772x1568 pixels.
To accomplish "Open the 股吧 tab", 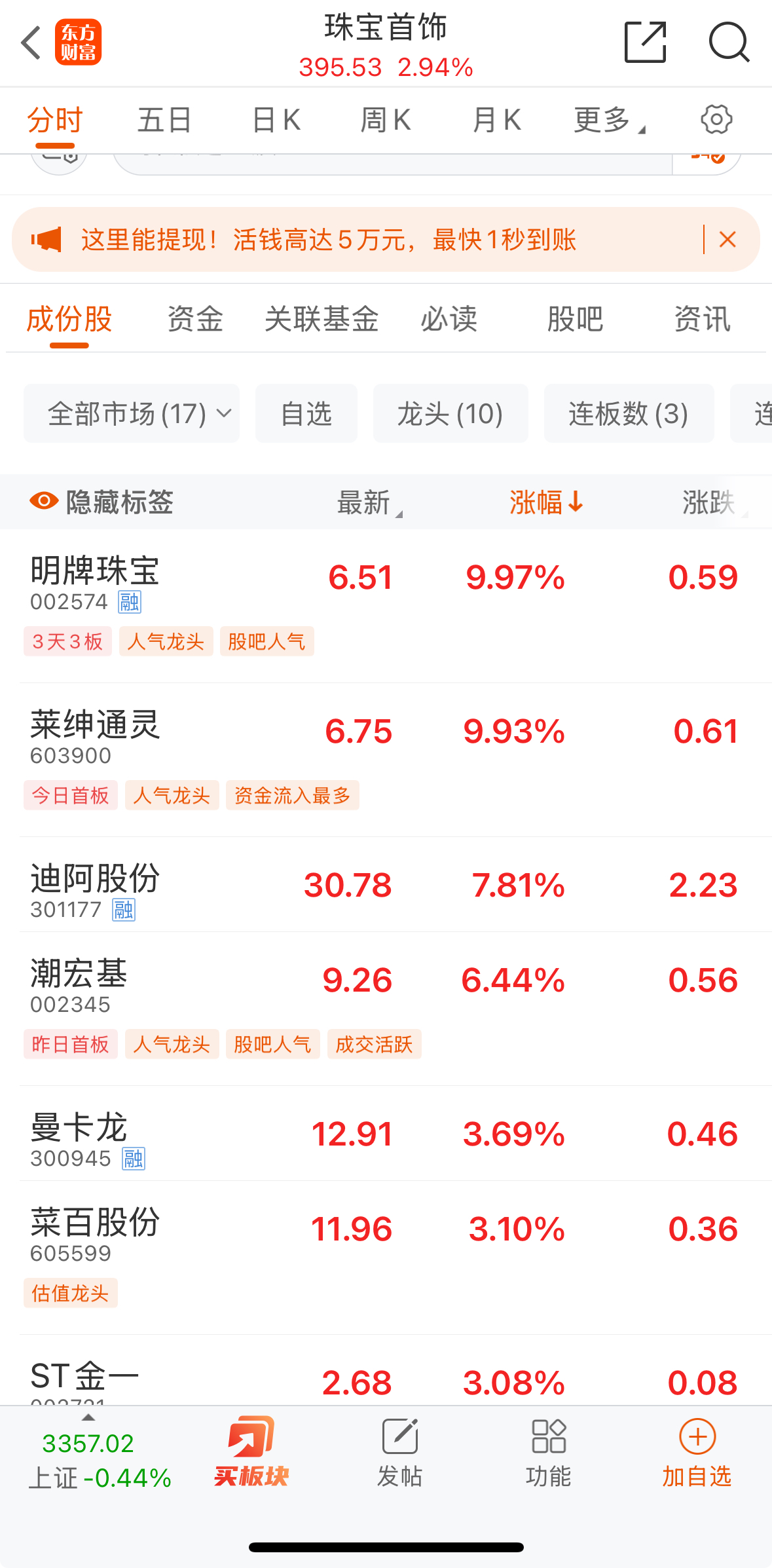I will point(575,320).
